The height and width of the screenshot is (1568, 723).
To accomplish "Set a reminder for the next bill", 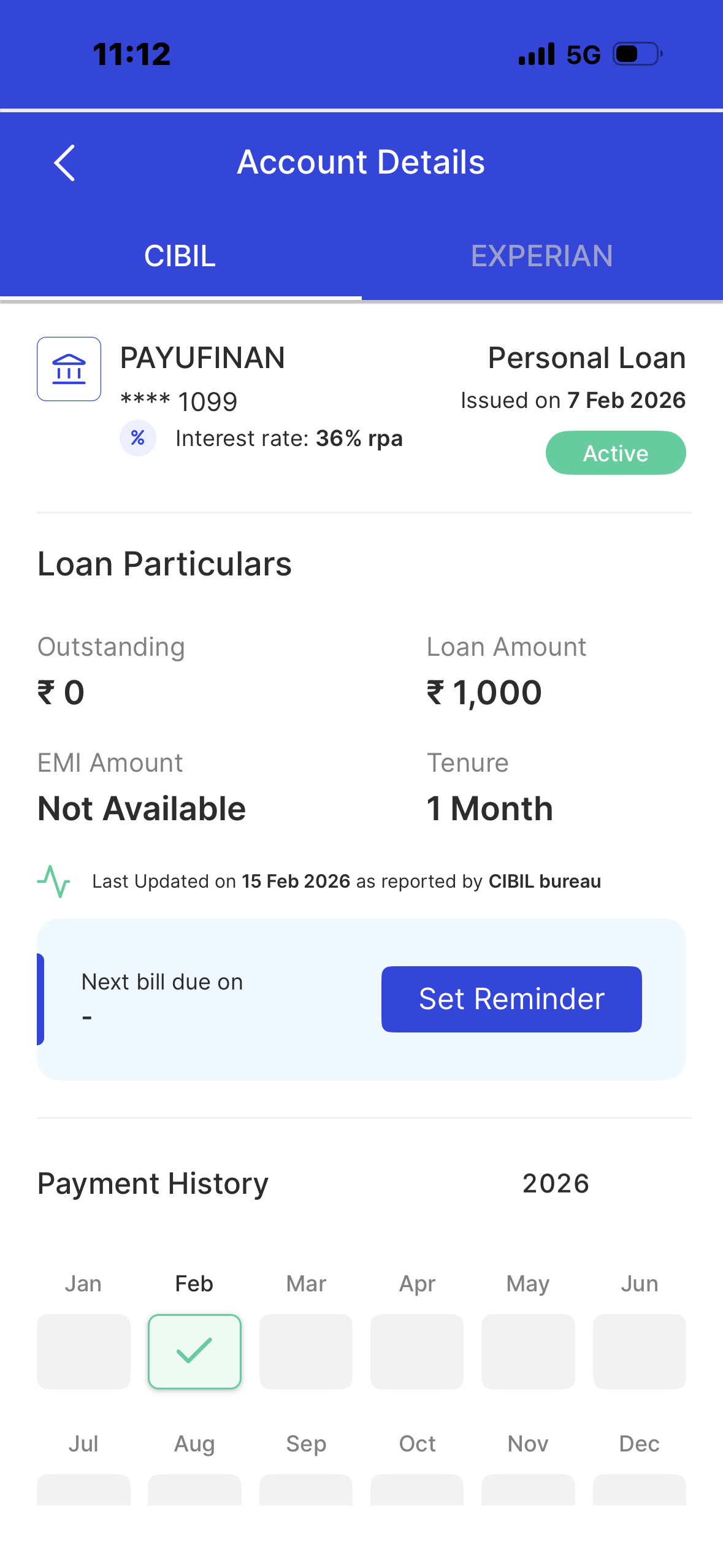I will tap(511, 999).
